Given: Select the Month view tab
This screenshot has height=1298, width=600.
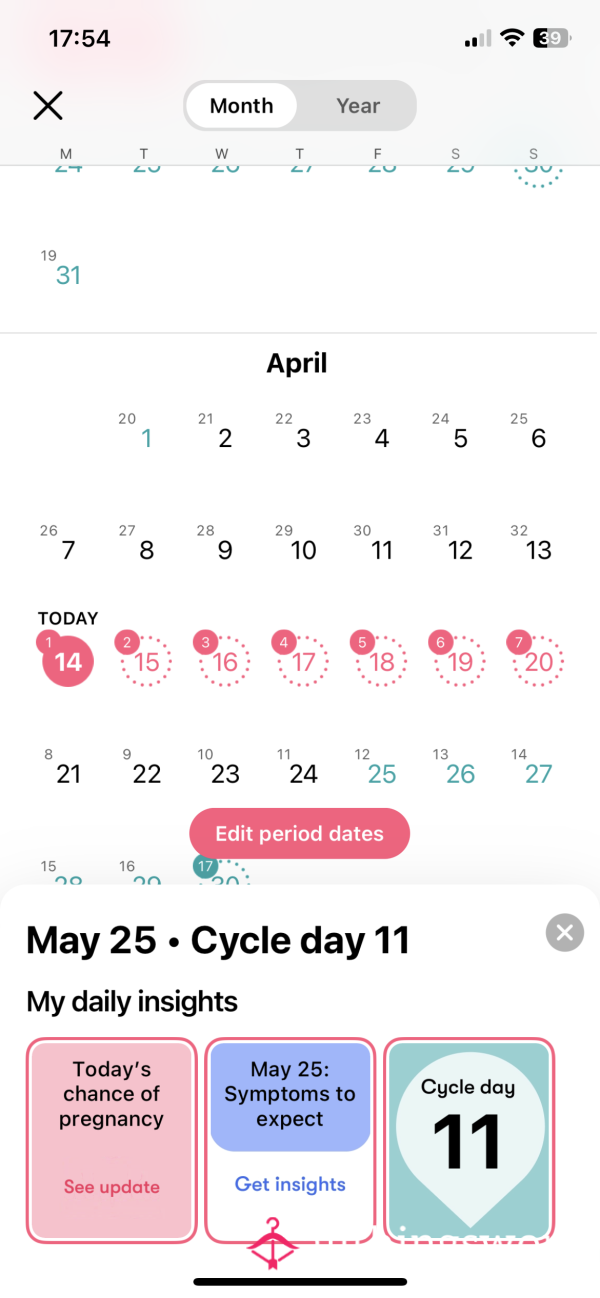Looking at the screenshot, I should tap(242, 106).
